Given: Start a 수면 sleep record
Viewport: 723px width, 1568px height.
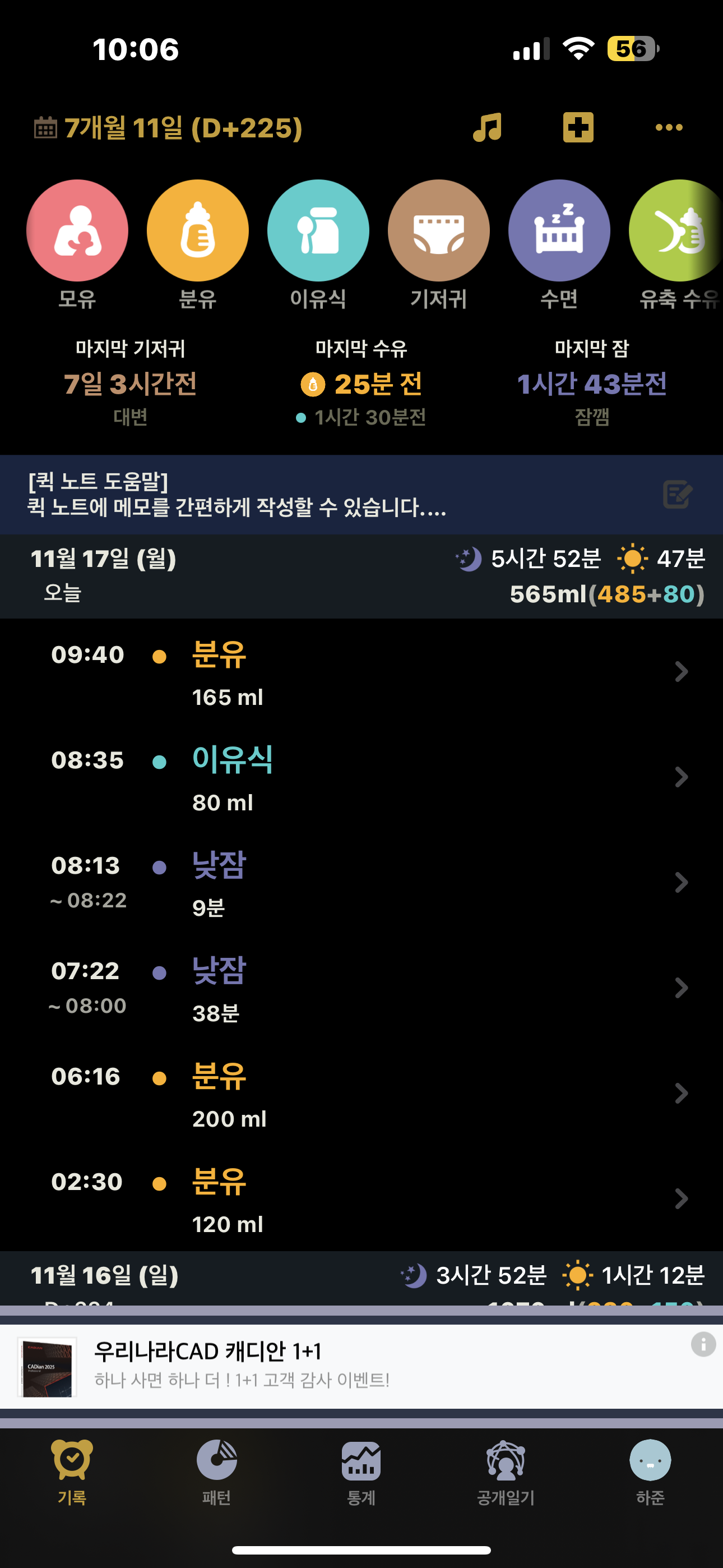Looking at the screenshot, I should click(559, 231).
